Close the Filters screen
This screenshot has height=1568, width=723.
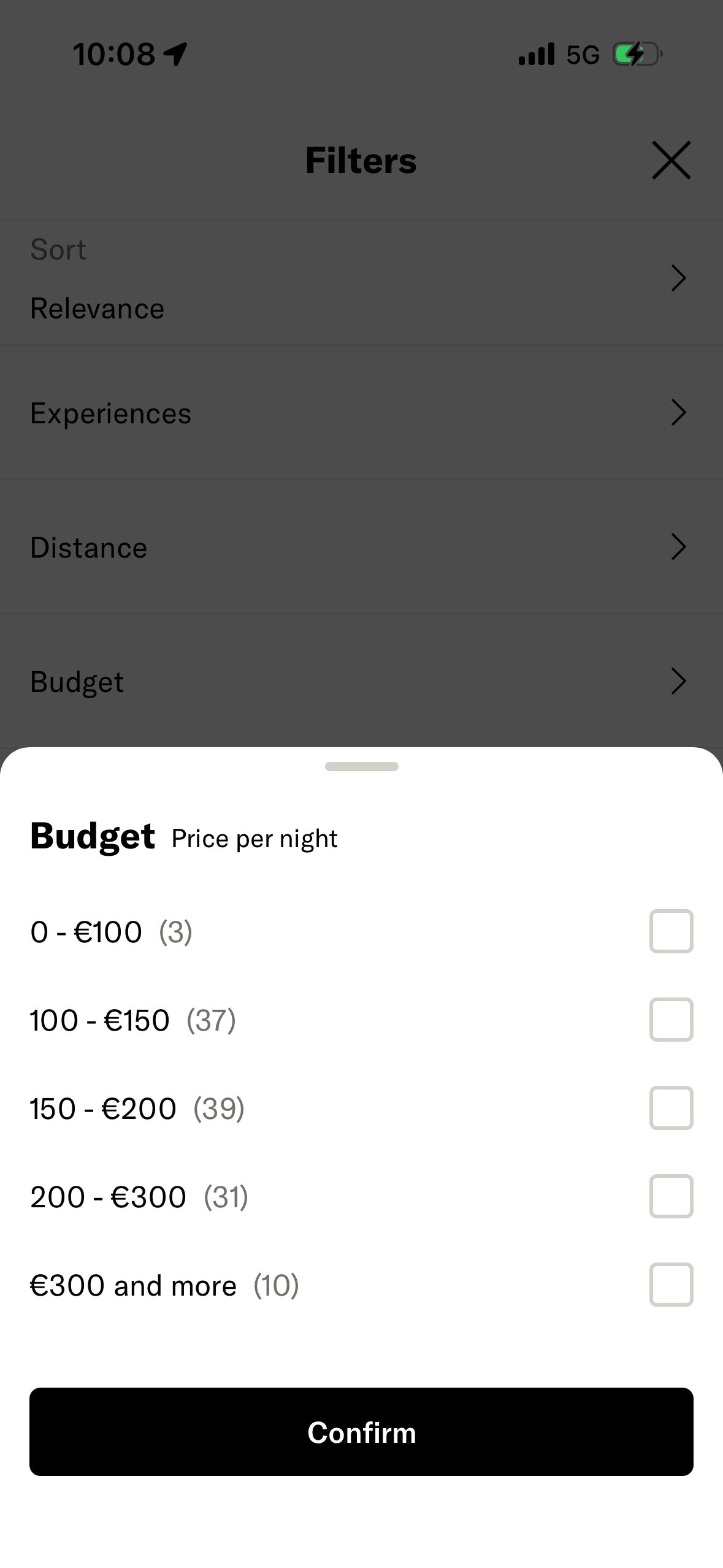click(671, 160)
